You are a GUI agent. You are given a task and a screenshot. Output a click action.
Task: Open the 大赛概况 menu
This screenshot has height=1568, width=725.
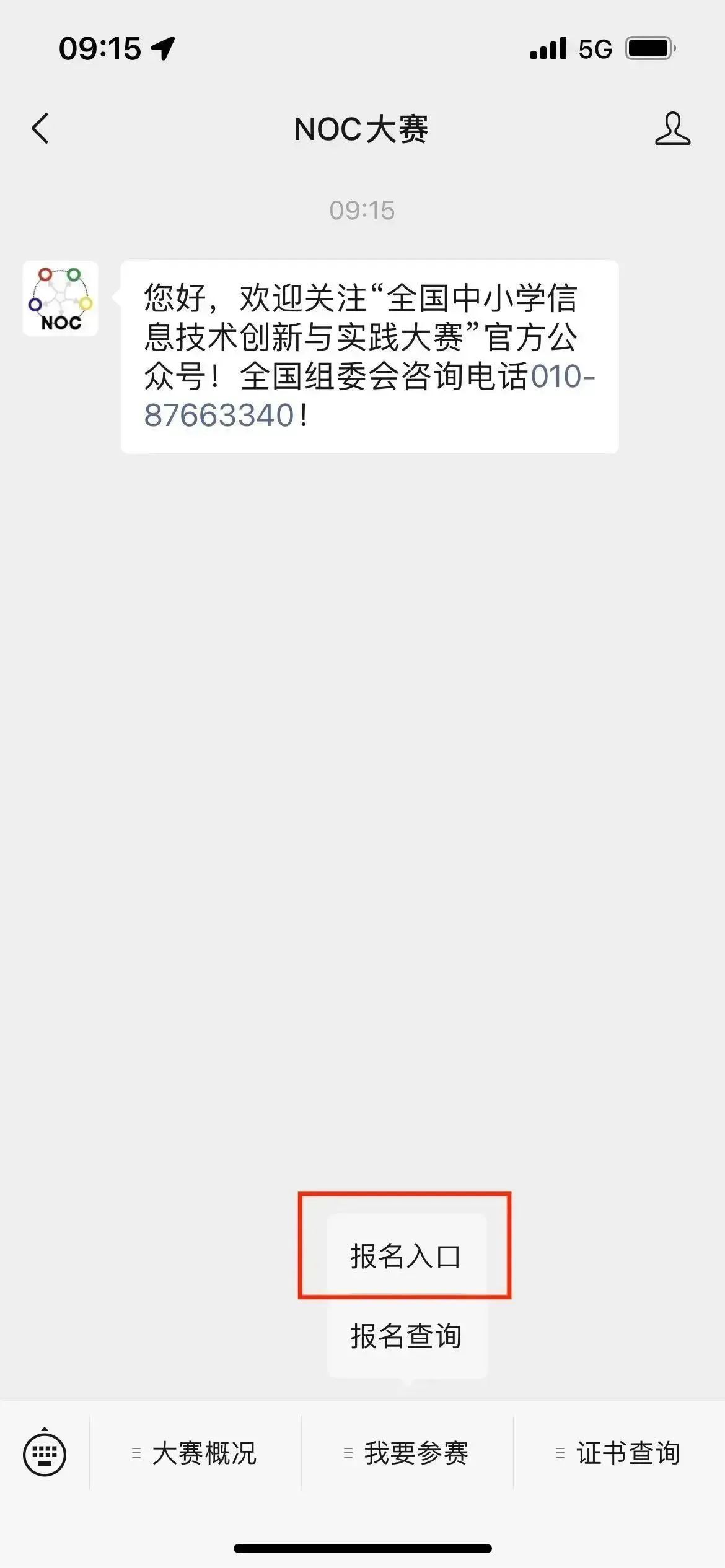(196, 1453)
